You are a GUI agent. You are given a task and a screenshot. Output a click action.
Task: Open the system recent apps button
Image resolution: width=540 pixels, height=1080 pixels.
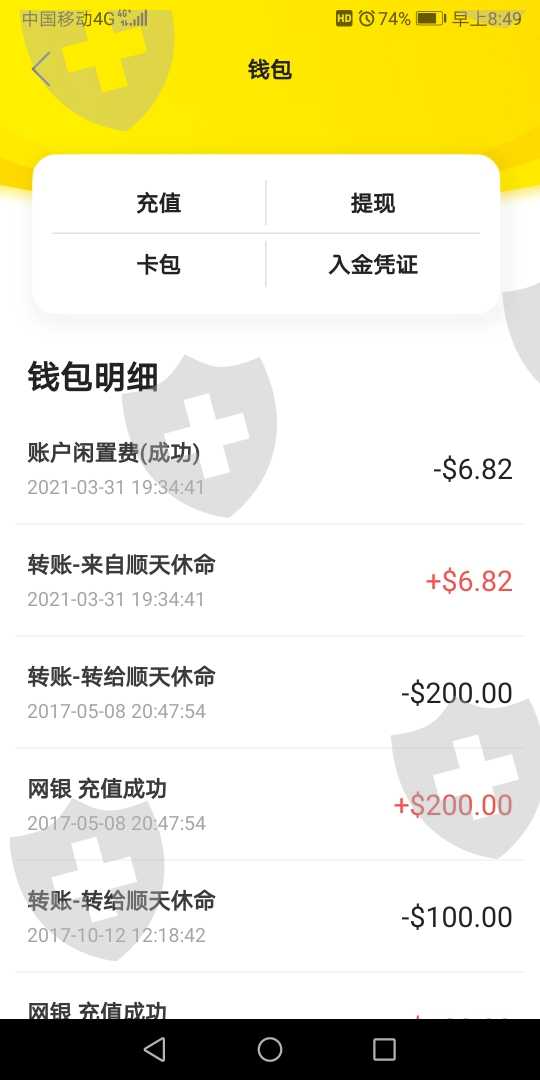[384, 1049]
